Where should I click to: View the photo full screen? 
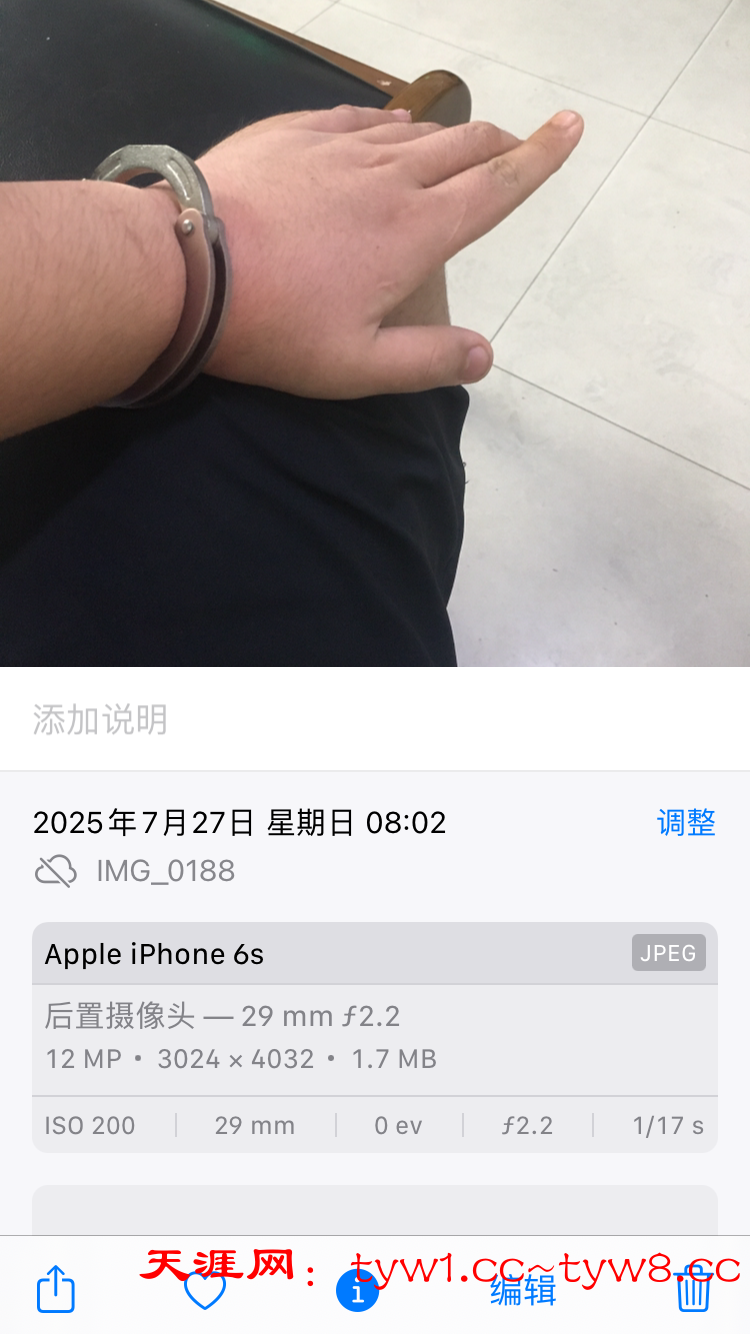click(375, 333)
